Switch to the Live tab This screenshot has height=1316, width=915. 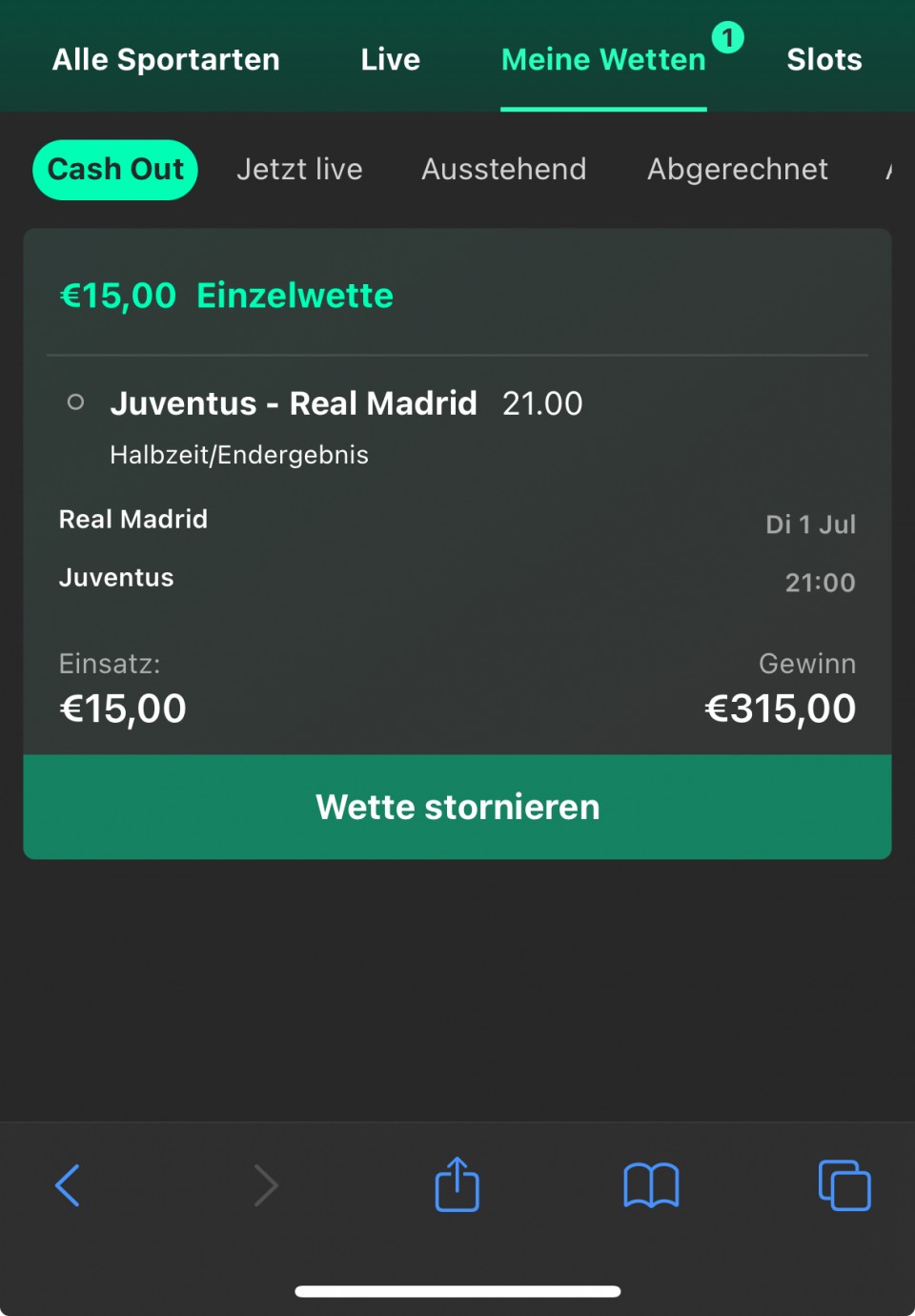tap(390, 60)
